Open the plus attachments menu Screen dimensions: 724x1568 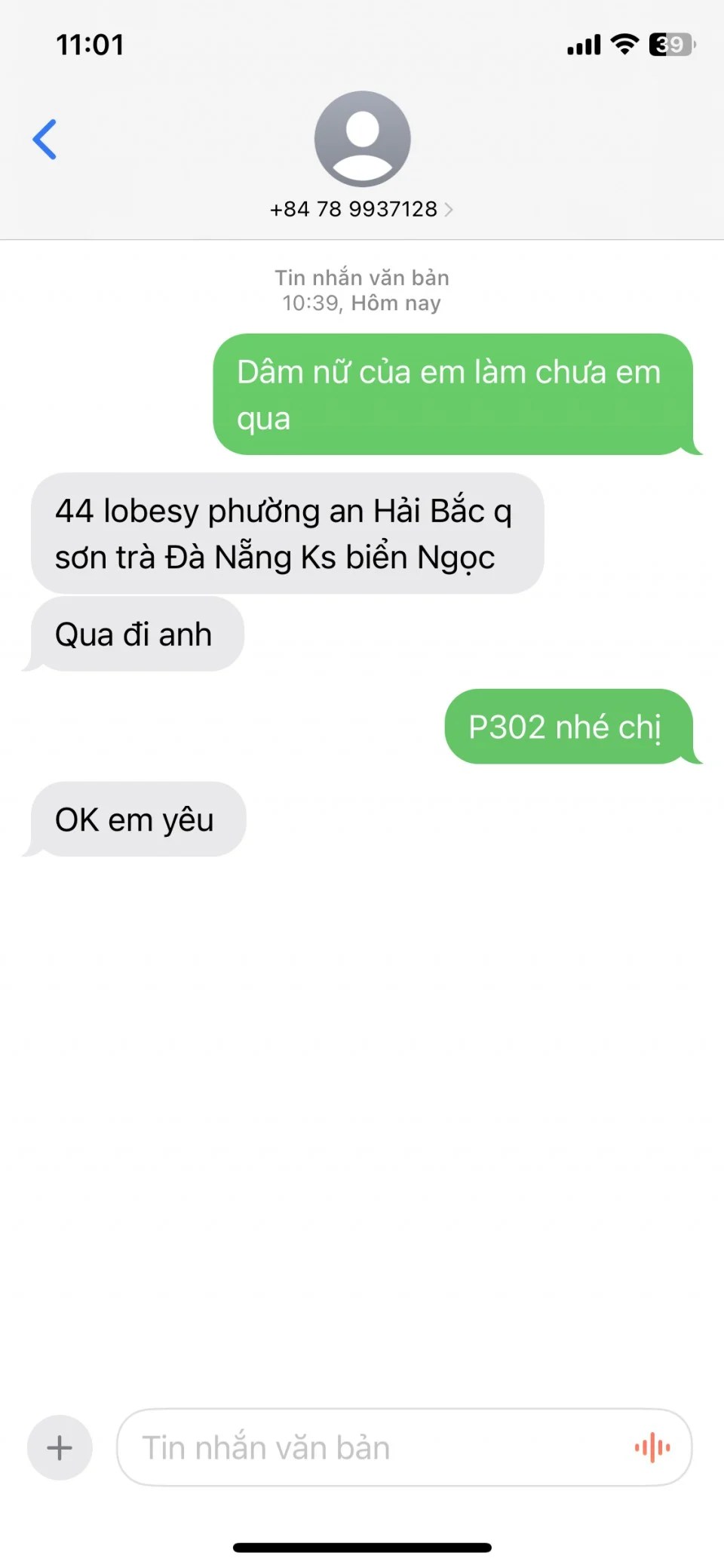(60, 1447)
